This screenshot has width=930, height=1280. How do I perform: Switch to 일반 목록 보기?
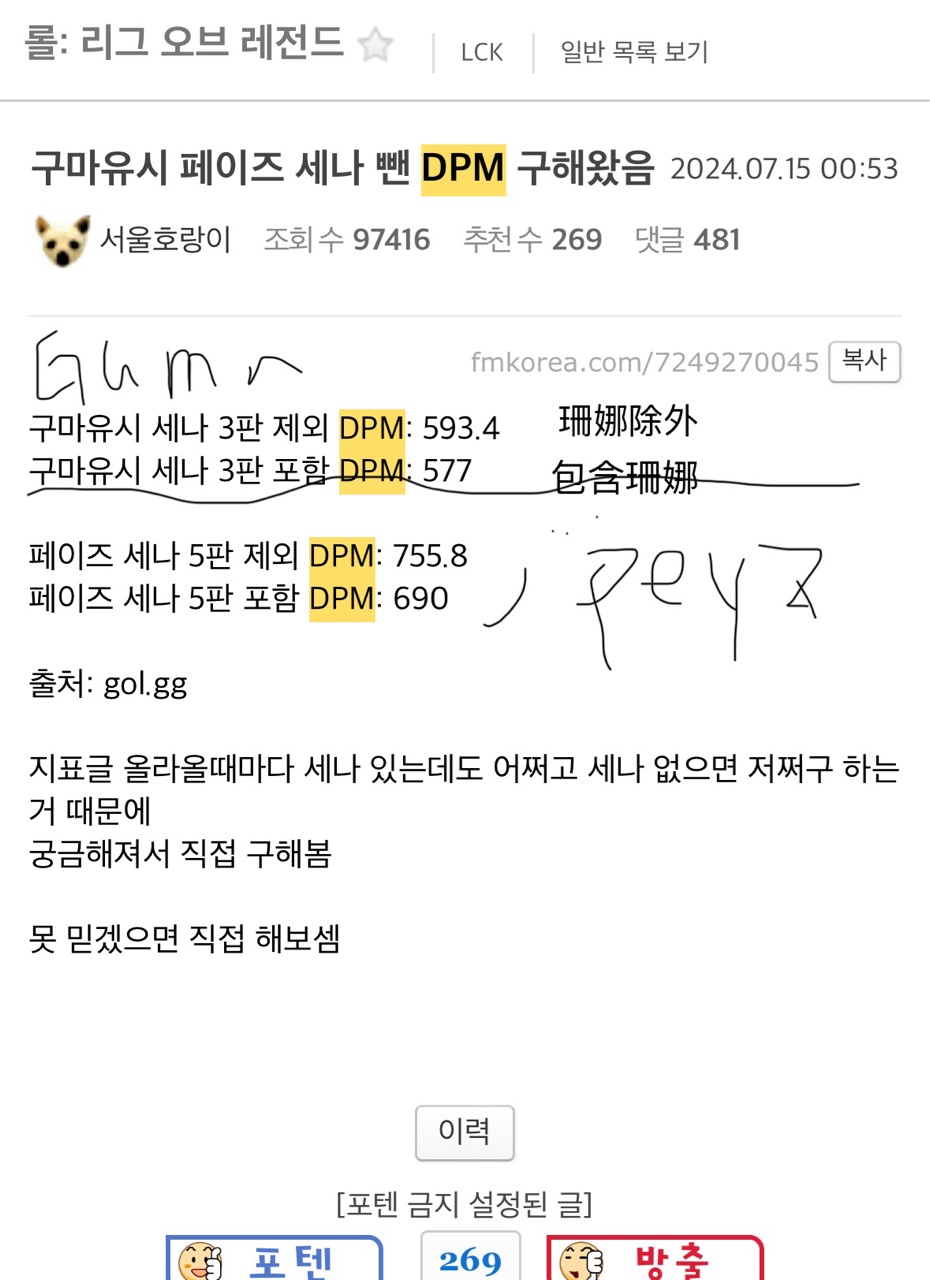634,53
